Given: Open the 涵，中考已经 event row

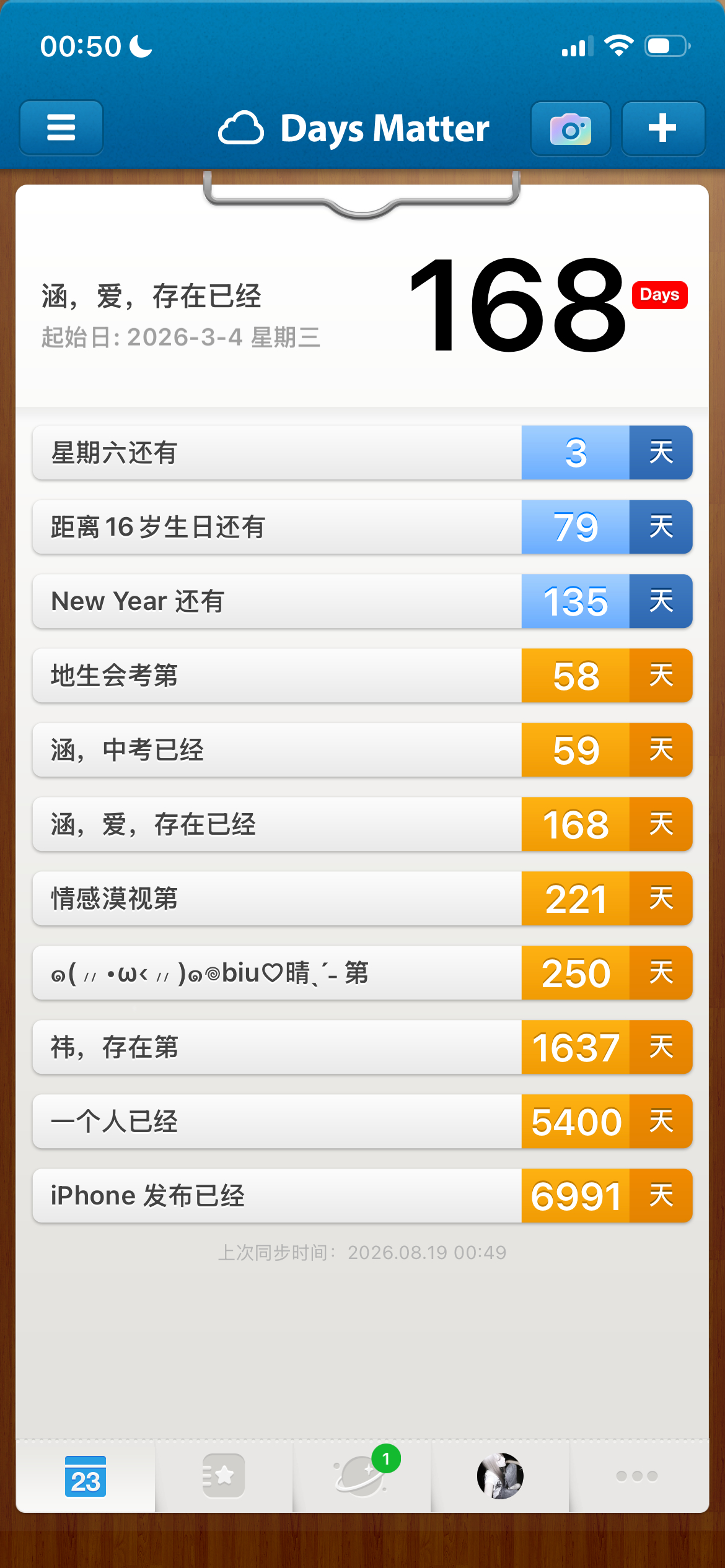Looking at the screenshot, I should pos(362,750).
